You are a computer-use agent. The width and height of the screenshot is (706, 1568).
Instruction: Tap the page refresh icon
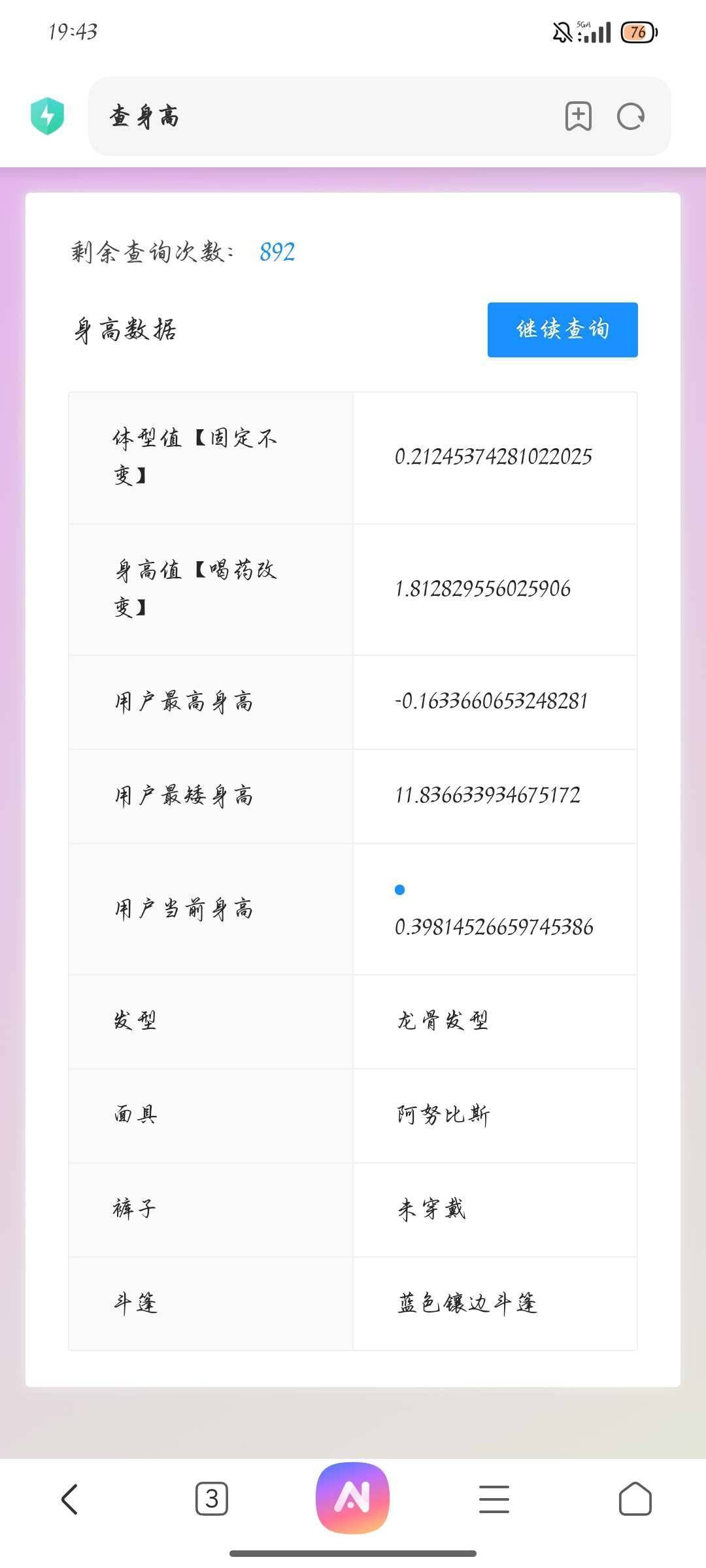coord(631,116)
